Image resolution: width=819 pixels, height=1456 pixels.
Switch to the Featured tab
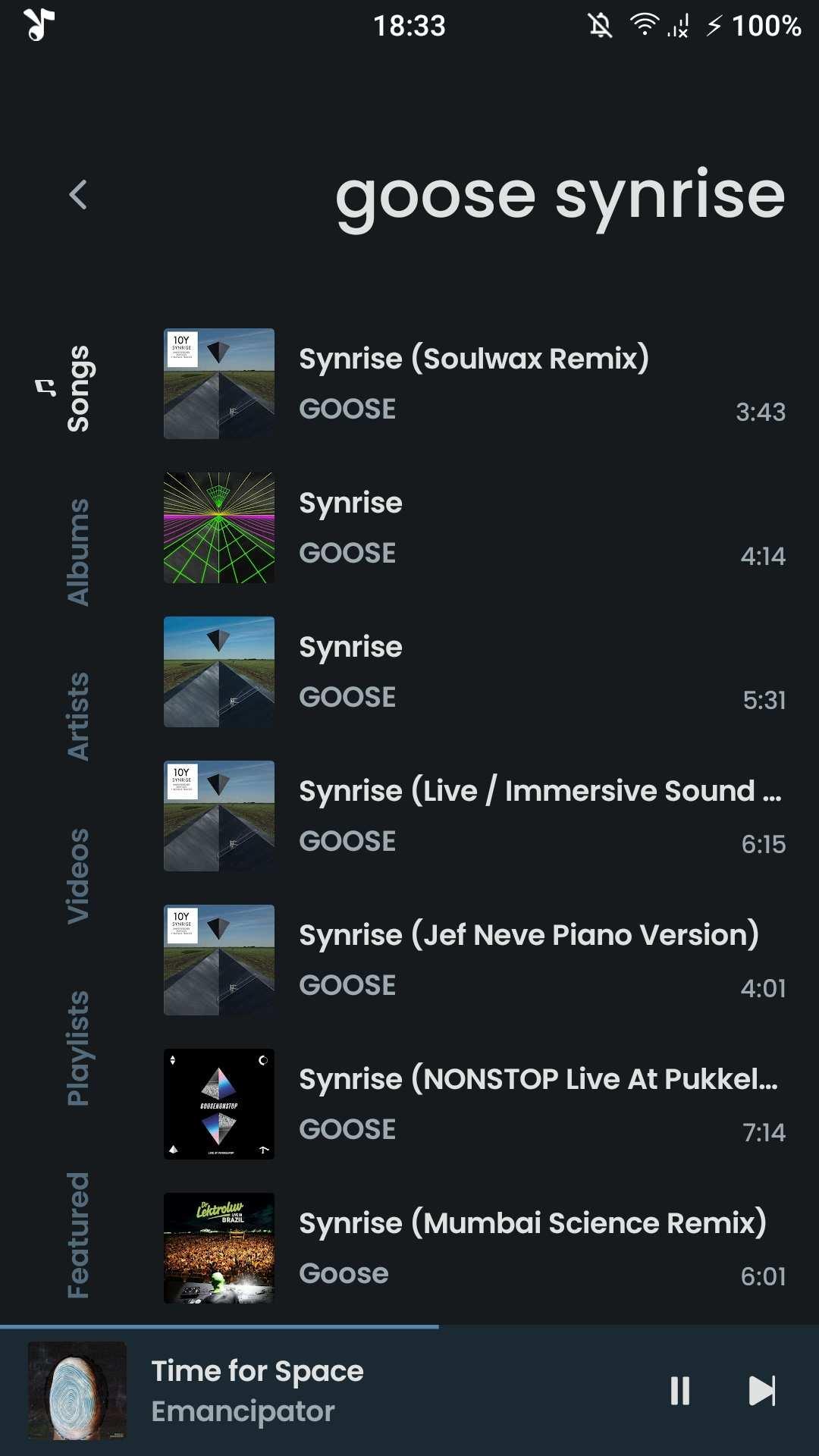(x=78, y=1235)
